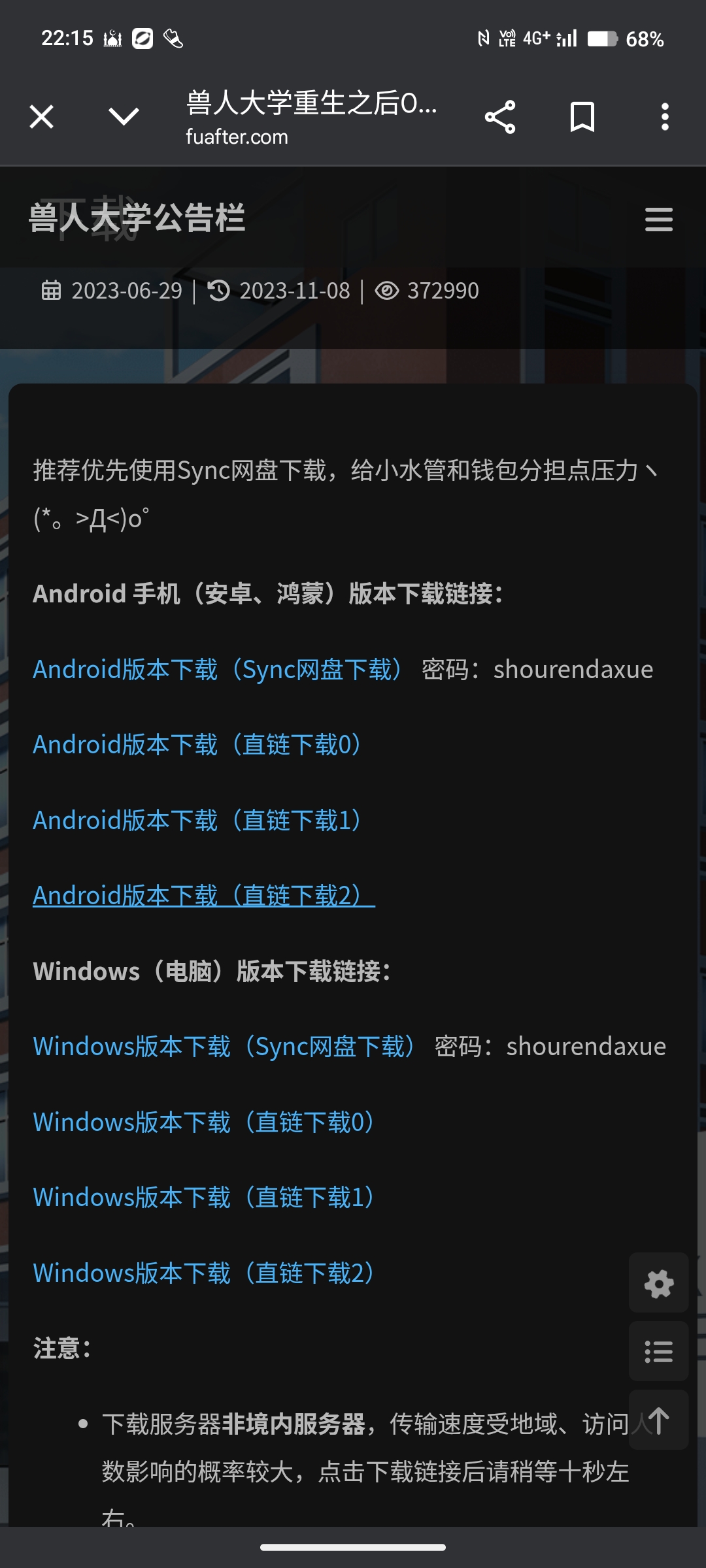Open Android版本下载 (直链下载1) link
Image resolution: width=706 pixels, height=1568 pixels.
tap(197, 821)
